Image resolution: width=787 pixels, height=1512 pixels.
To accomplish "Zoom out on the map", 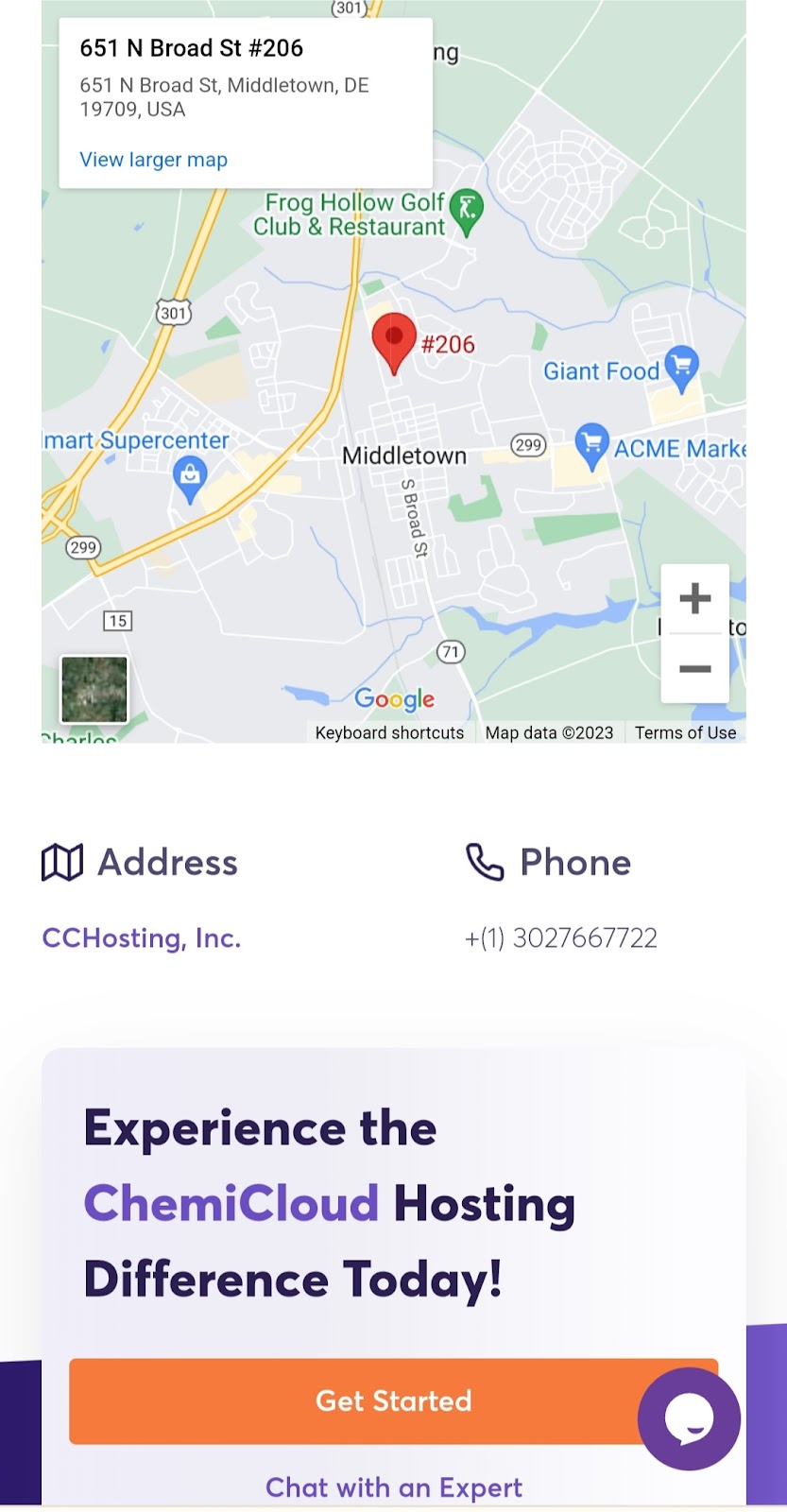I will tap(694, 669).
